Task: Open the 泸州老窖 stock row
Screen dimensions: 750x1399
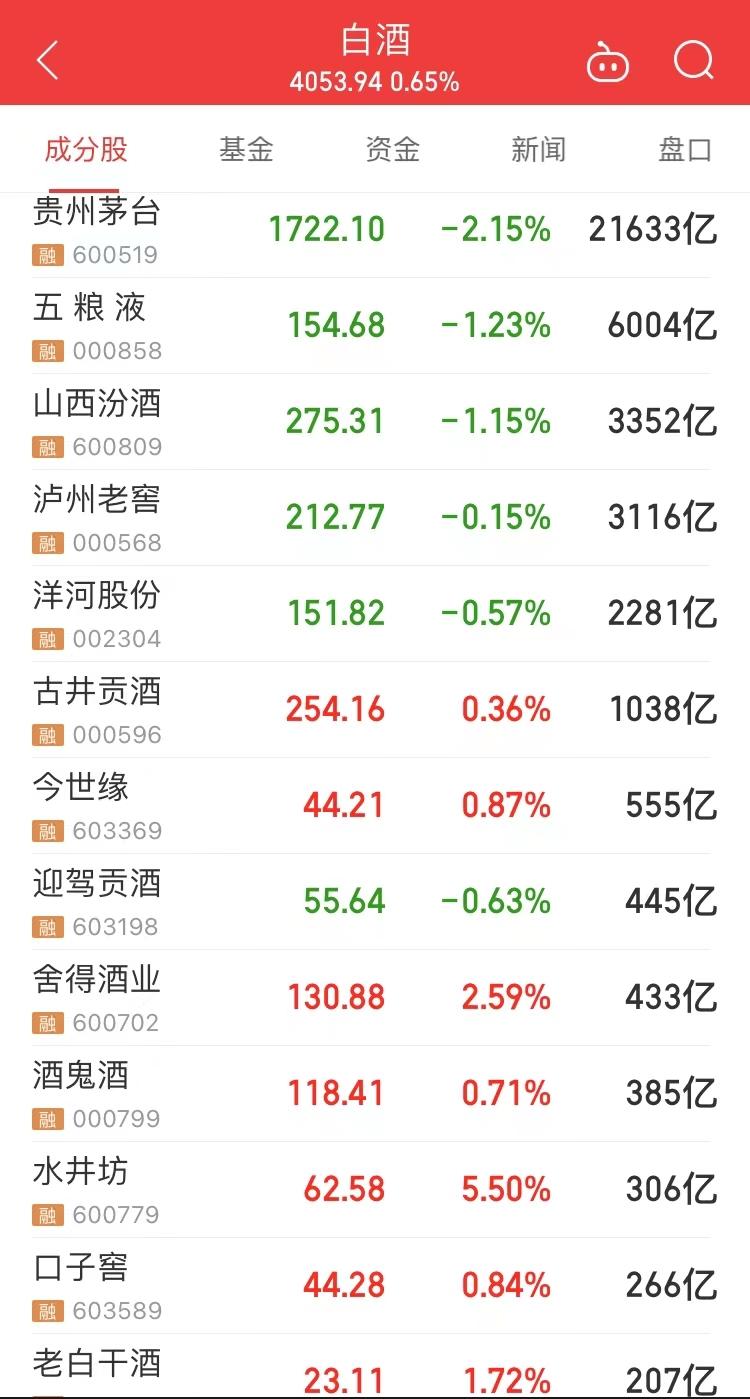Action: [375, 518]
